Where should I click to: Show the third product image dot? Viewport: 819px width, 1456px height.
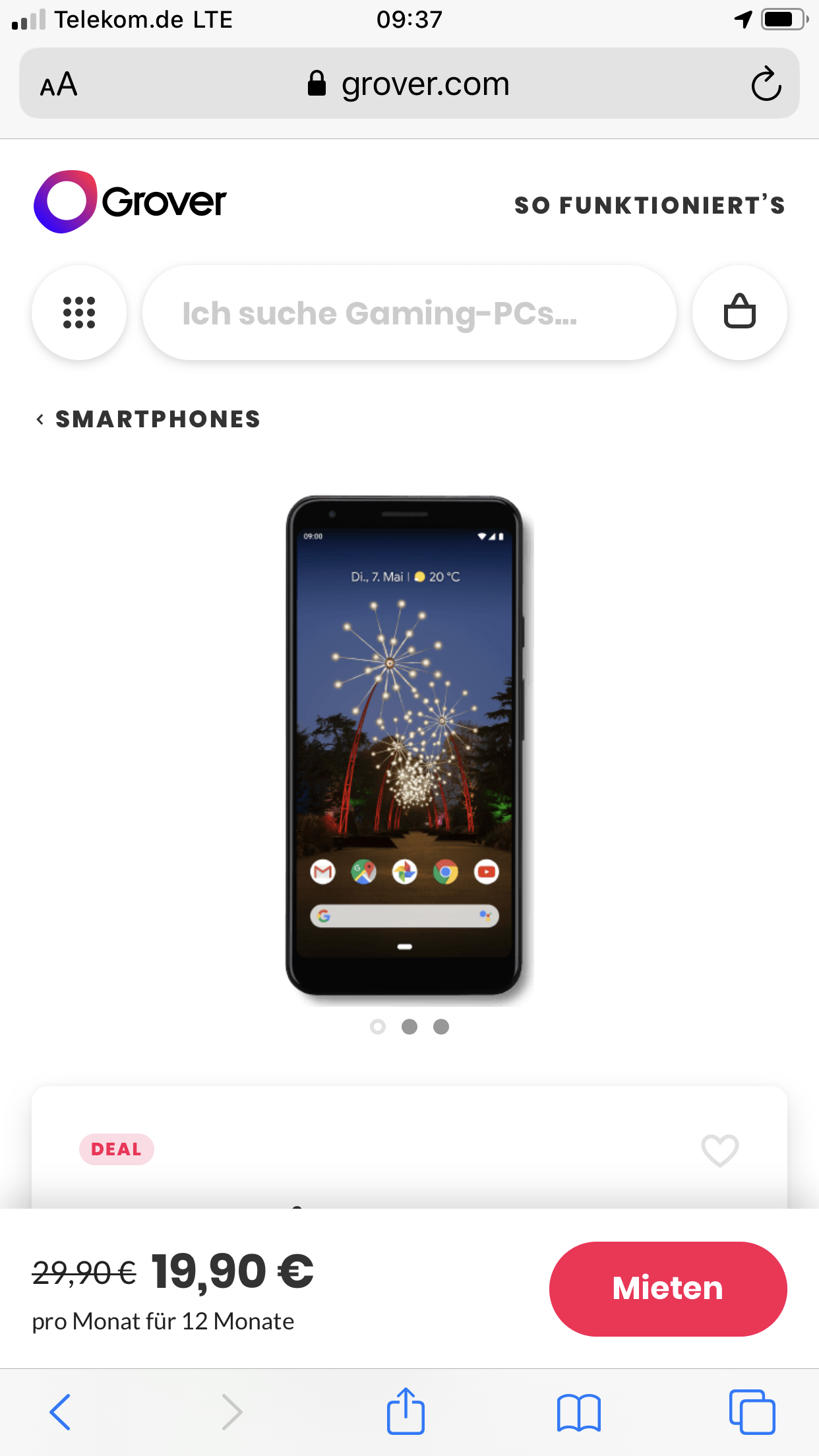coord(441,1027)
